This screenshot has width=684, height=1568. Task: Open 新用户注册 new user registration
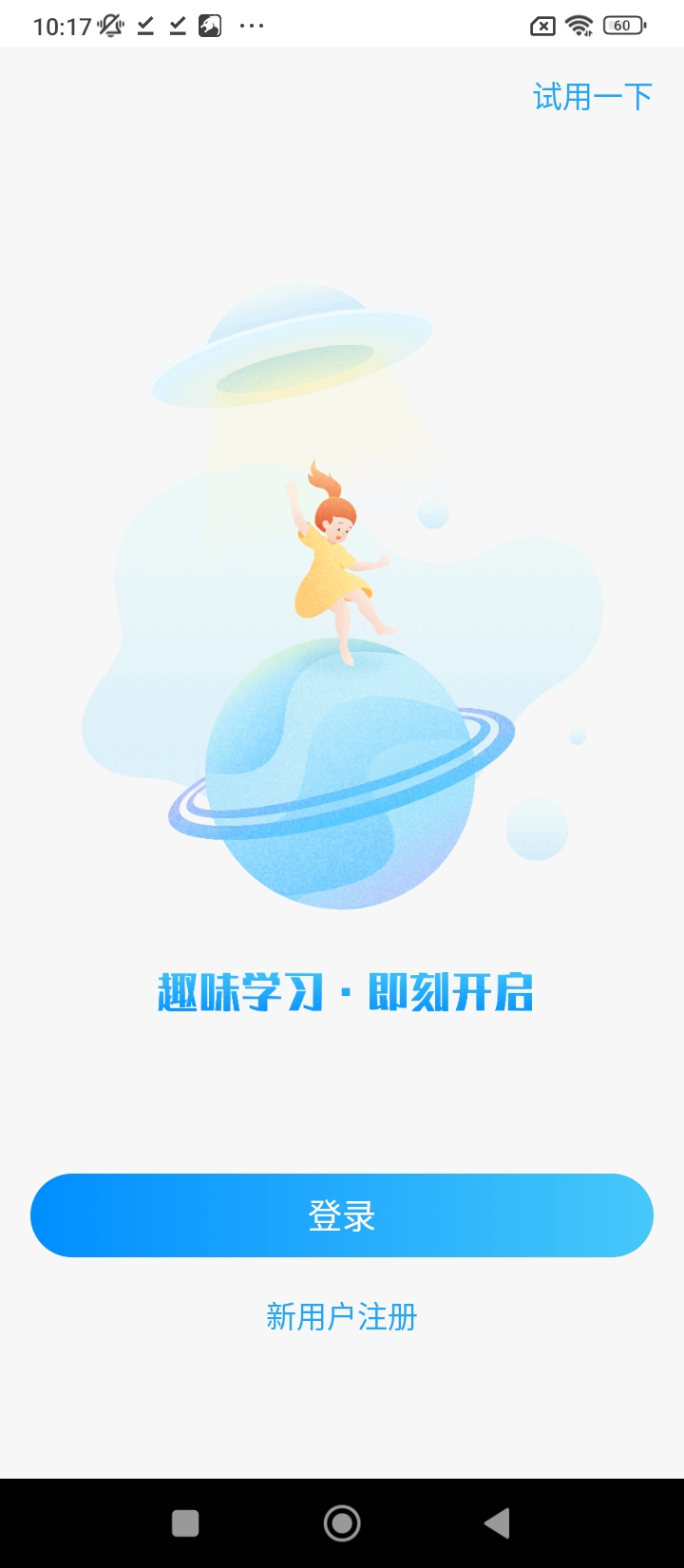point(342,1317)
